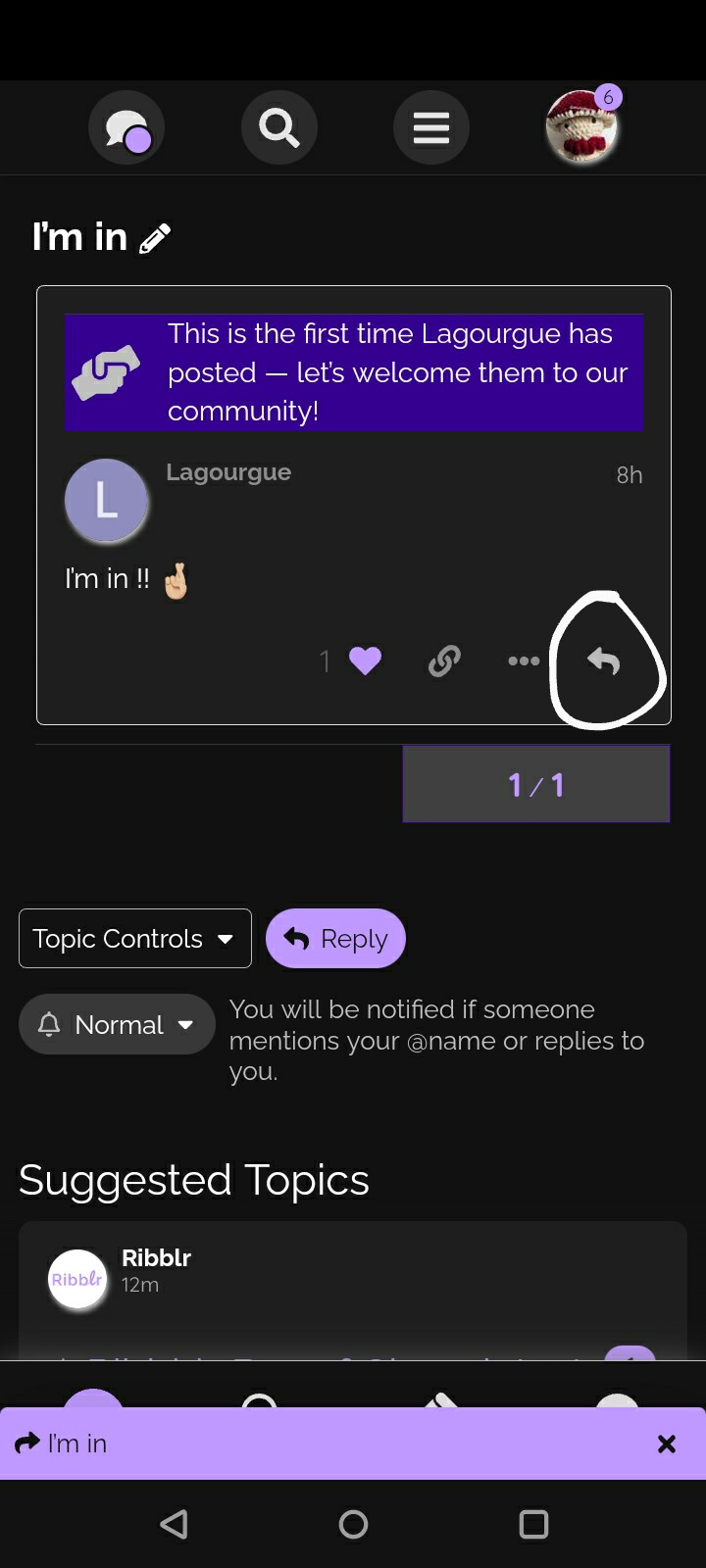Open the hamburger menu
The height and width of the screenshot is (1568, 706).
[430, 127]
